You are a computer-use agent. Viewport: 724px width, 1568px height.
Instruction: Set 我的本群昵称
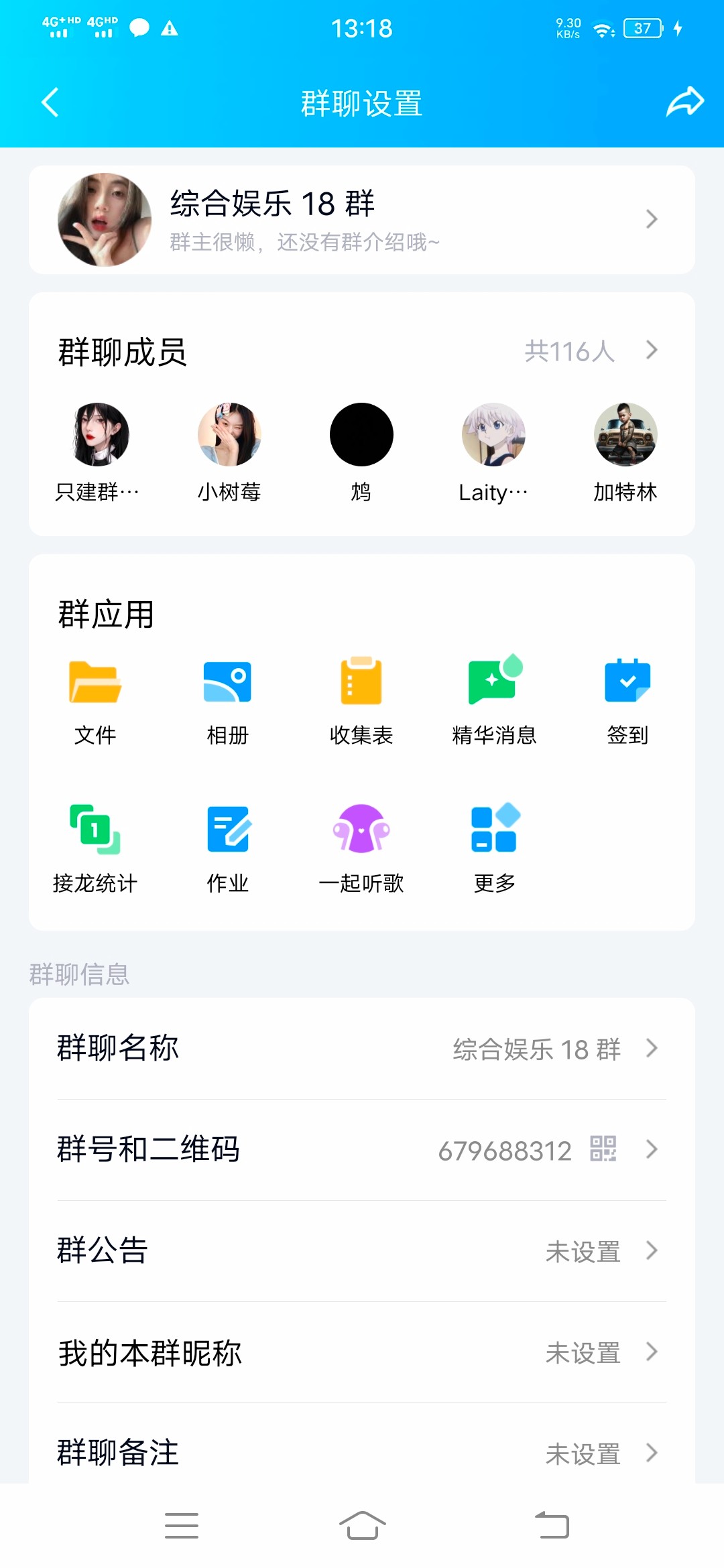(362, 1352)
